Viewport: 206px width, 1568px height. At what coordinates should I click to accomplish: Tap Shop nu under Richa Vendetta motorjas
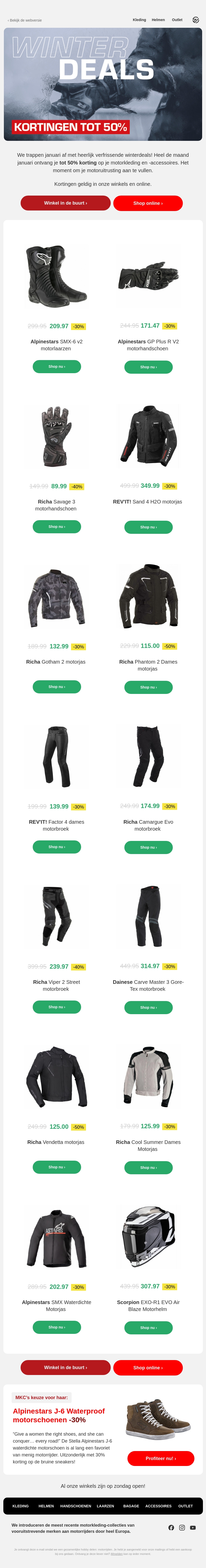57,1167
